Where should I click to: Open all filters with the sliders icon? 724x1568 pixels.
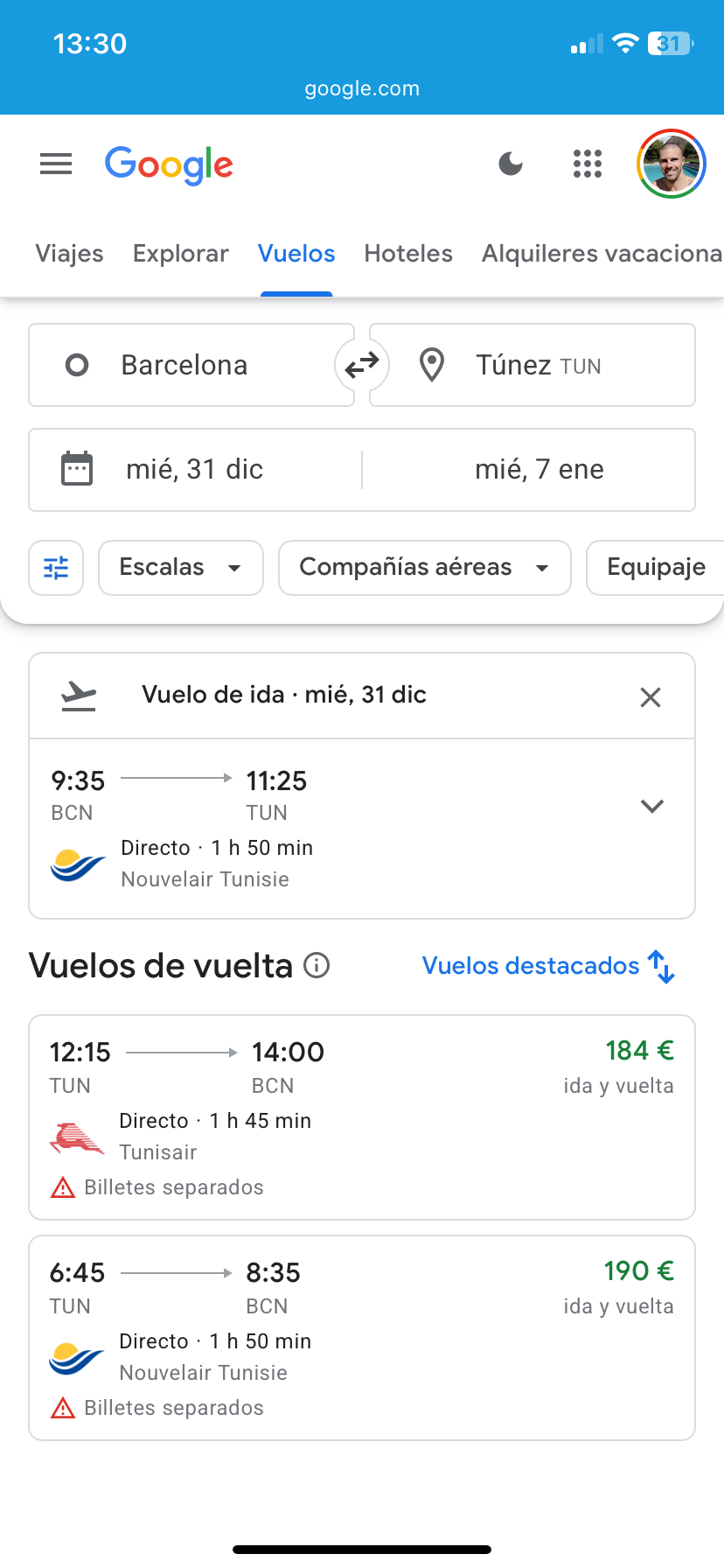pos(55,567)
